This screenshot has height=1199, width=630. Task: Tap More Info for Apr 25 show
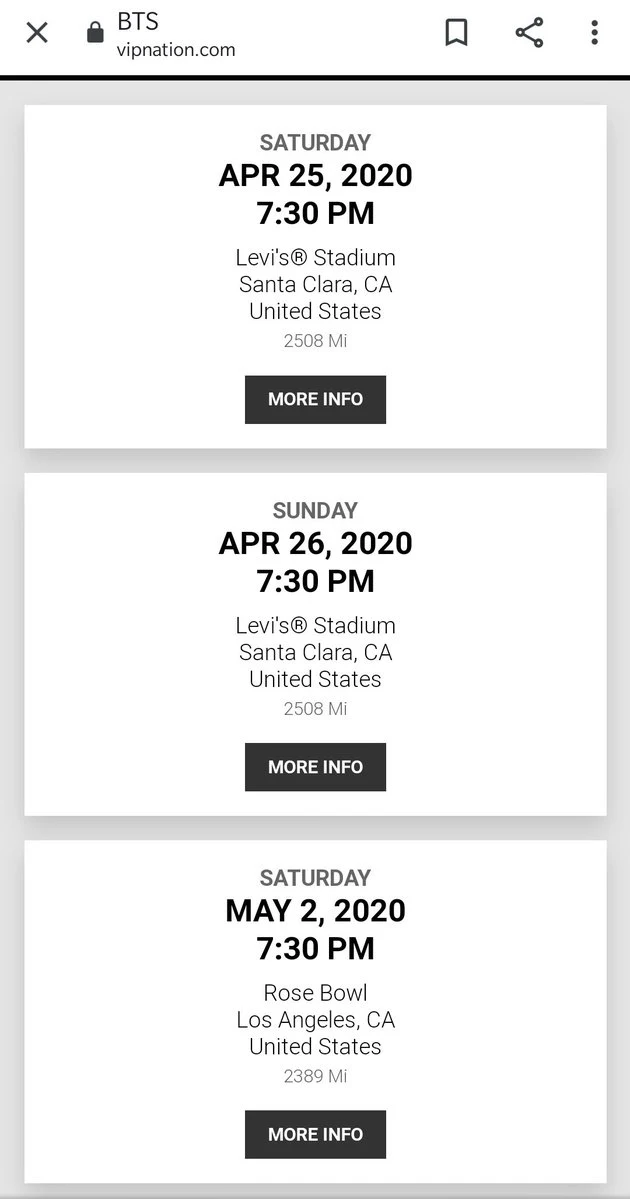point(315,399)
